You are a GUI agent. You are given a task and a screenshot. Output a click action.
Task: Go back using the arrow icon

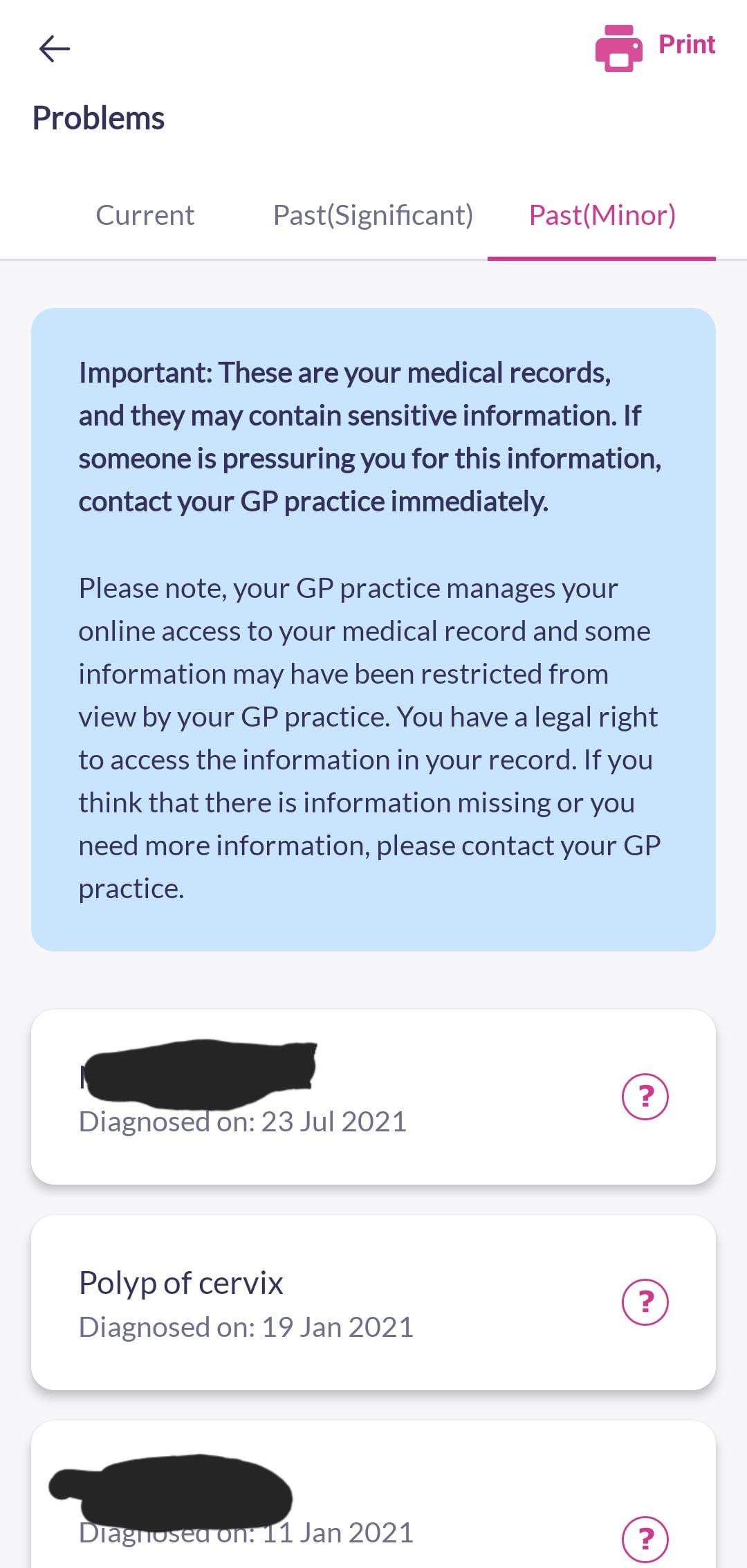pos(55,48)
